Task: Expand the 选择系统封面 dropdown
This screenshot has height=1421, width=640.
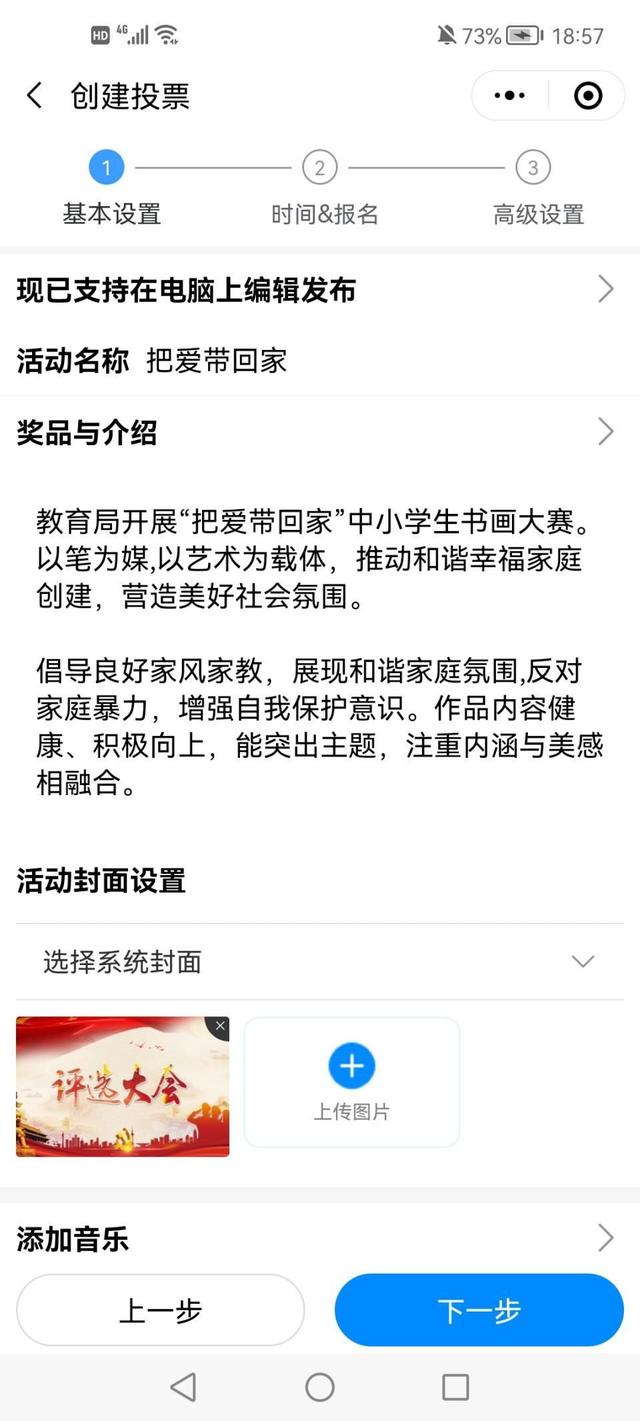Action: click(320, 962)
